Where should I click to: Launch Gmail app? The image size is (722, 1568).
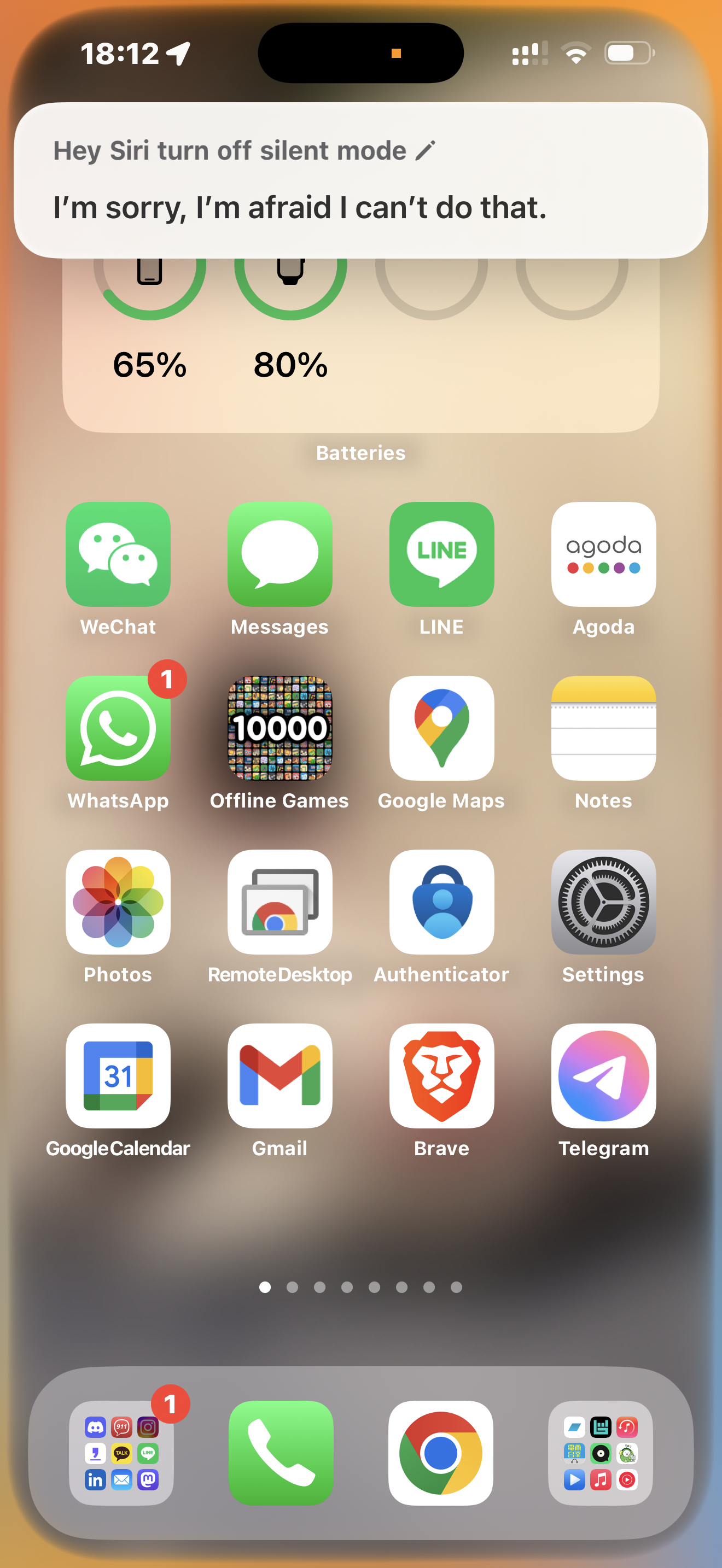280,1075
